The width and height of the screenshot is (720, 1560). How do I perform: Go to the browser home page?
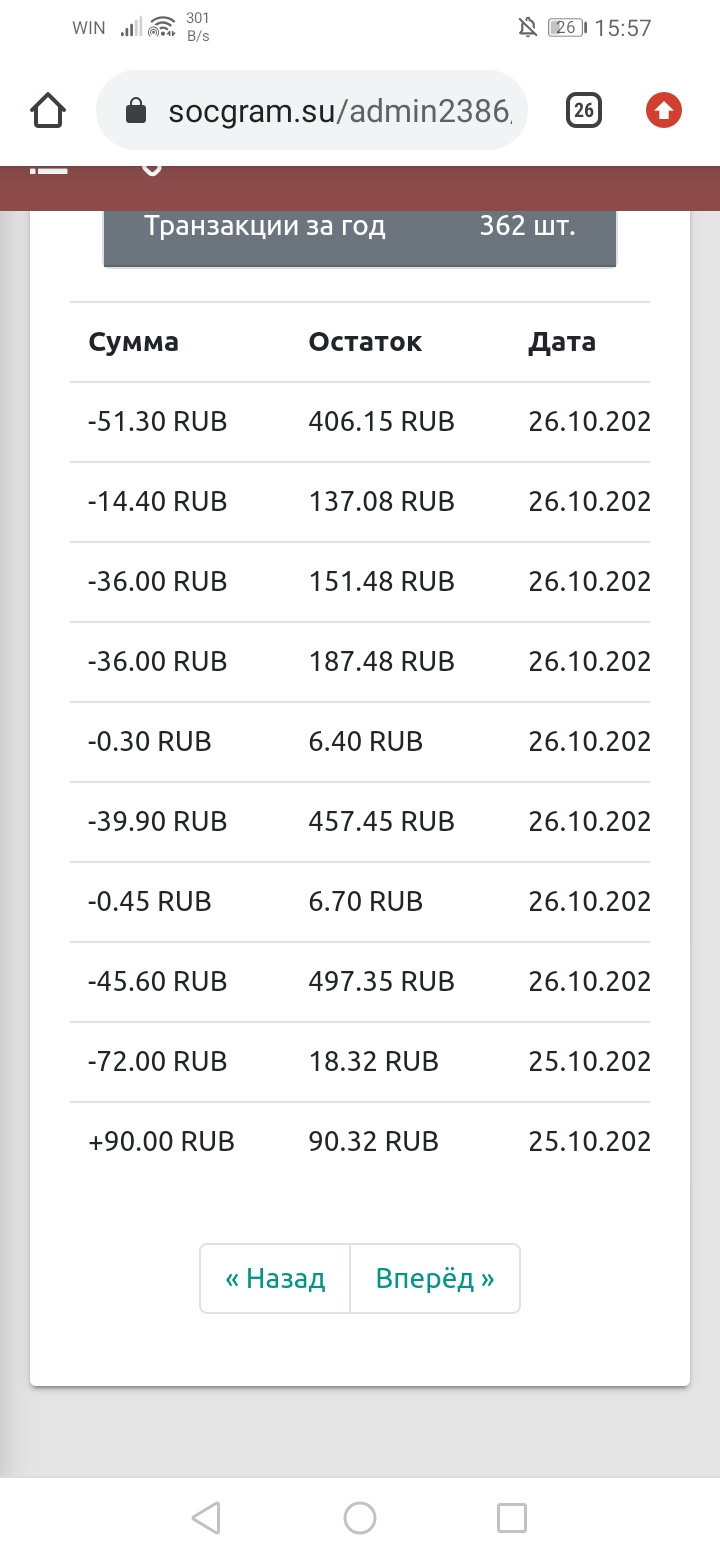point(48,110)
